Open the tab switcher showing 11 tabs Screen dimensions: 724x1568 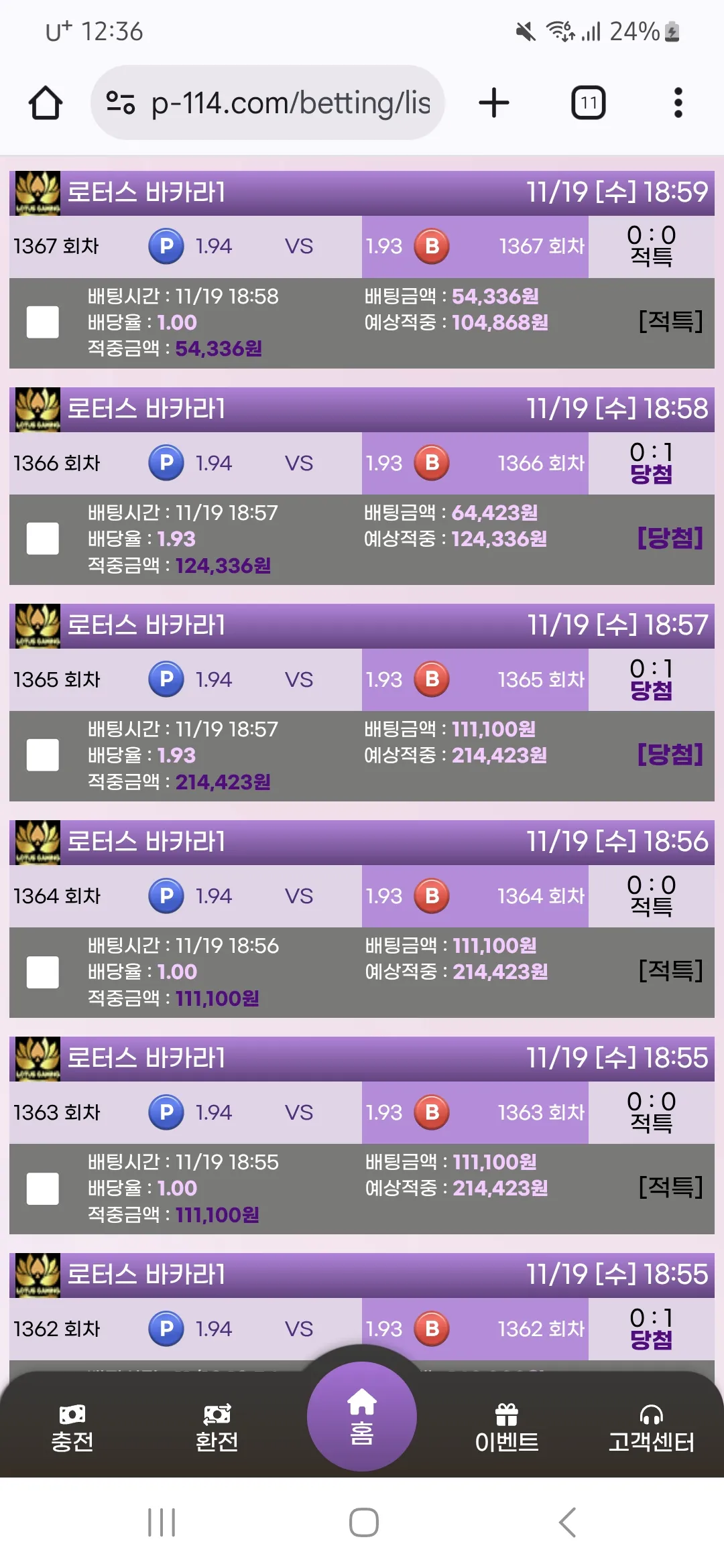click(x=588, y=103)
